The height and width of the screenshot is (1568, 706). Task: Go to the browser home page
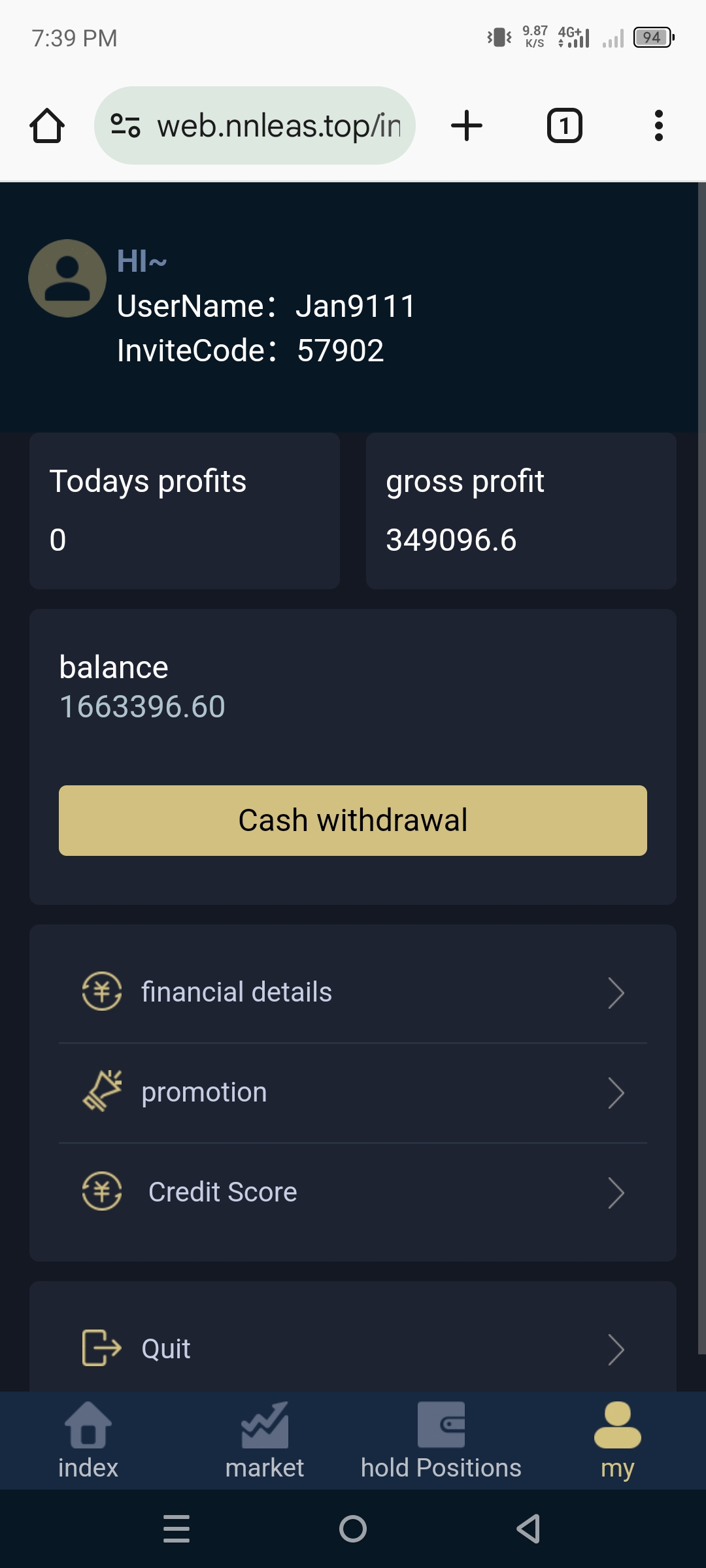point(47,125)
